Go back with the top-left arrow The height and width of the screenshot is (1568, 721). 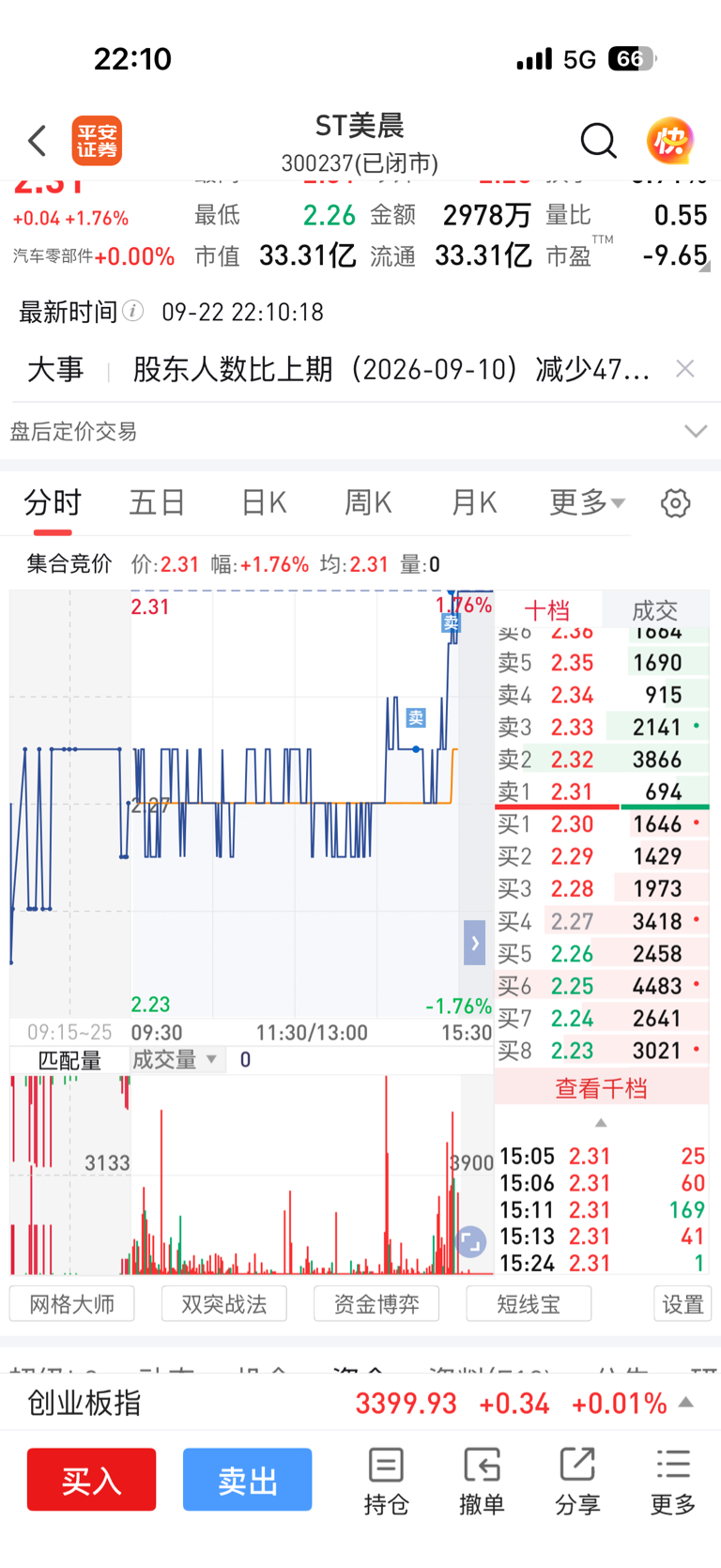click(38, 141)
